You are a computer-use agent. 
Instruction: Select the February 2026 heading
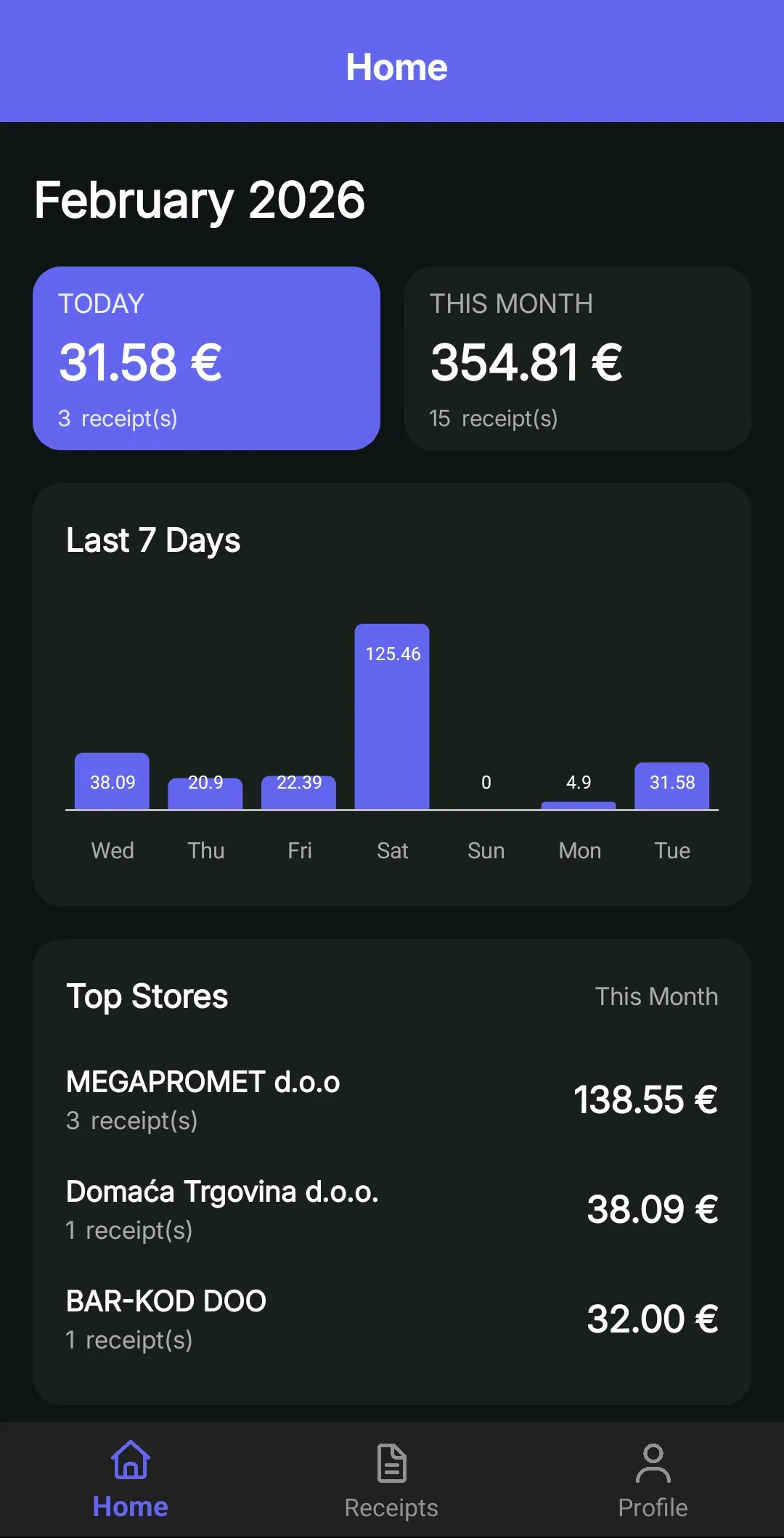pyautogui.click(x=197, y=199)
